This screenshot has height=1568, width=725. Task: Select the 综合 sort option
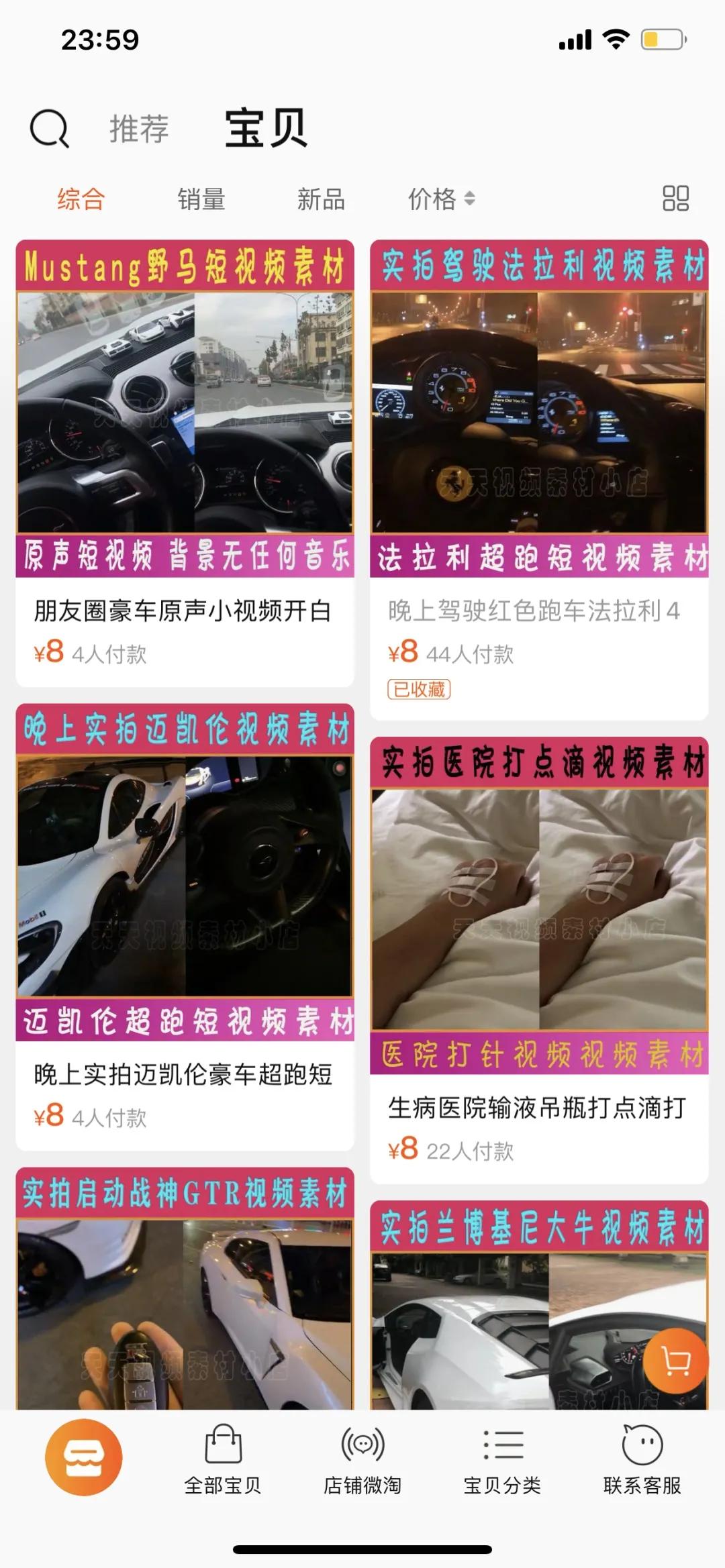click(x=81, y=198)
